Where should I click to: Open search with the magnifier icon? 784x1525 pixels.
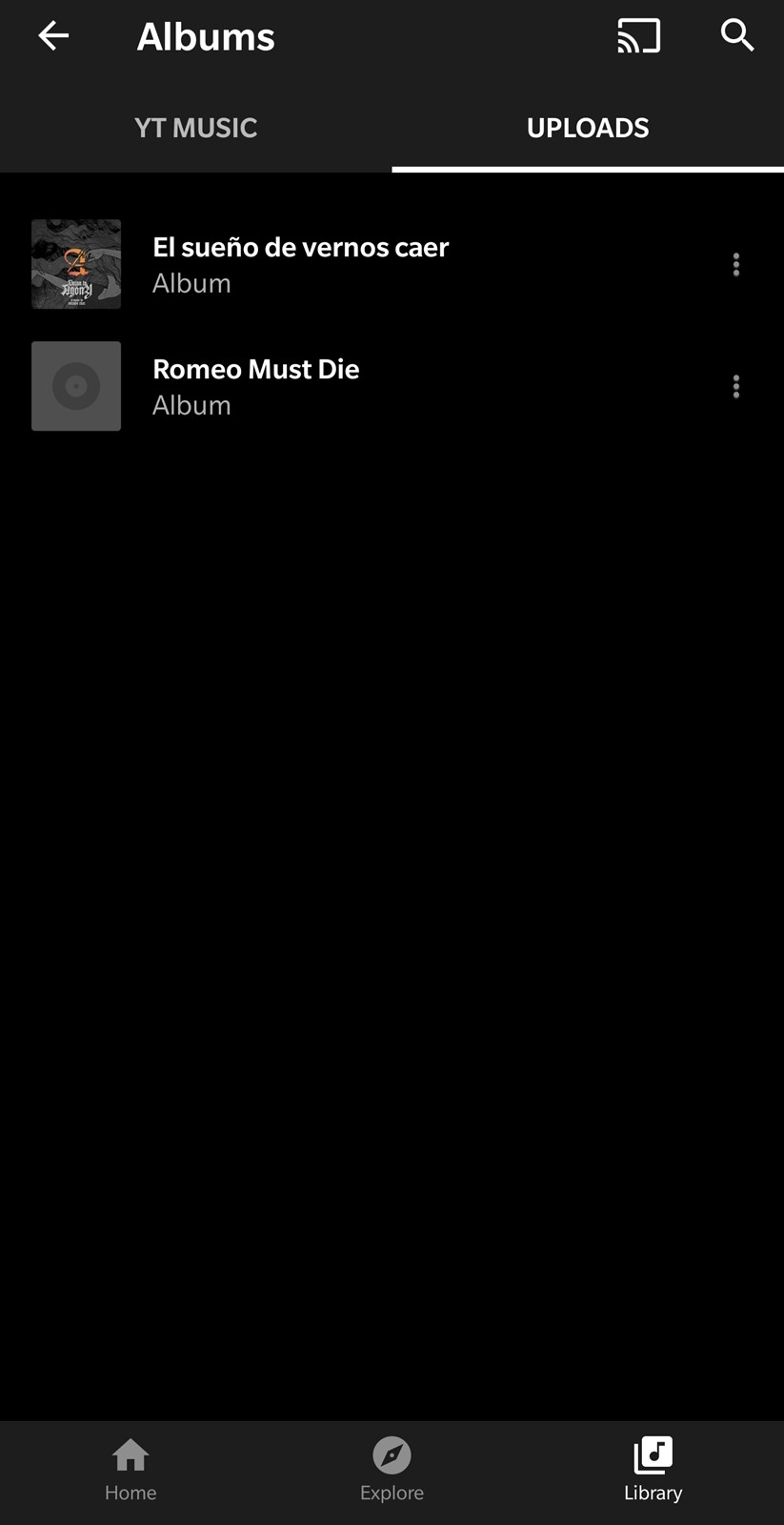(x=737, y=35)
